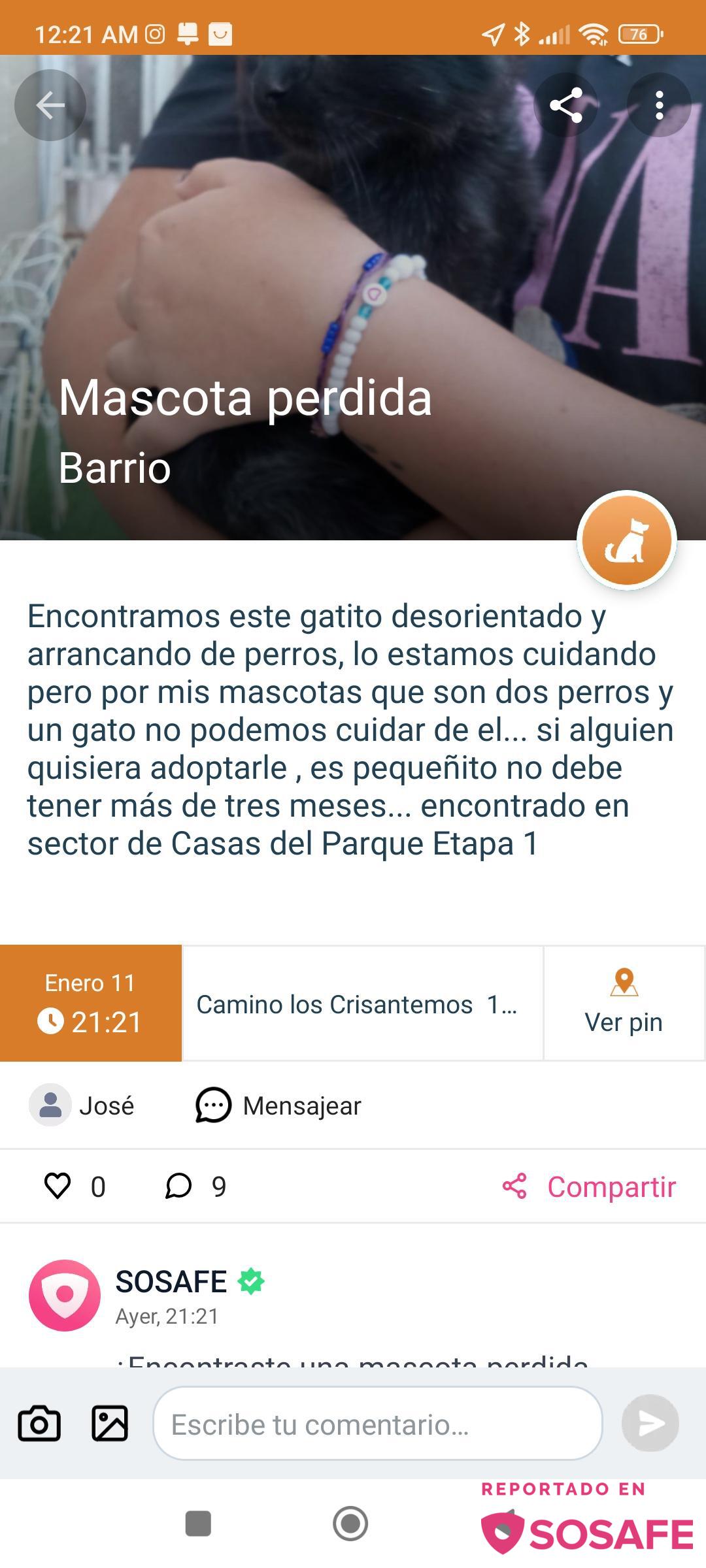The height and width of the screenshot is (1568, 706).
Task: Like this lost pet post
Action: (x=58, y=1186)
